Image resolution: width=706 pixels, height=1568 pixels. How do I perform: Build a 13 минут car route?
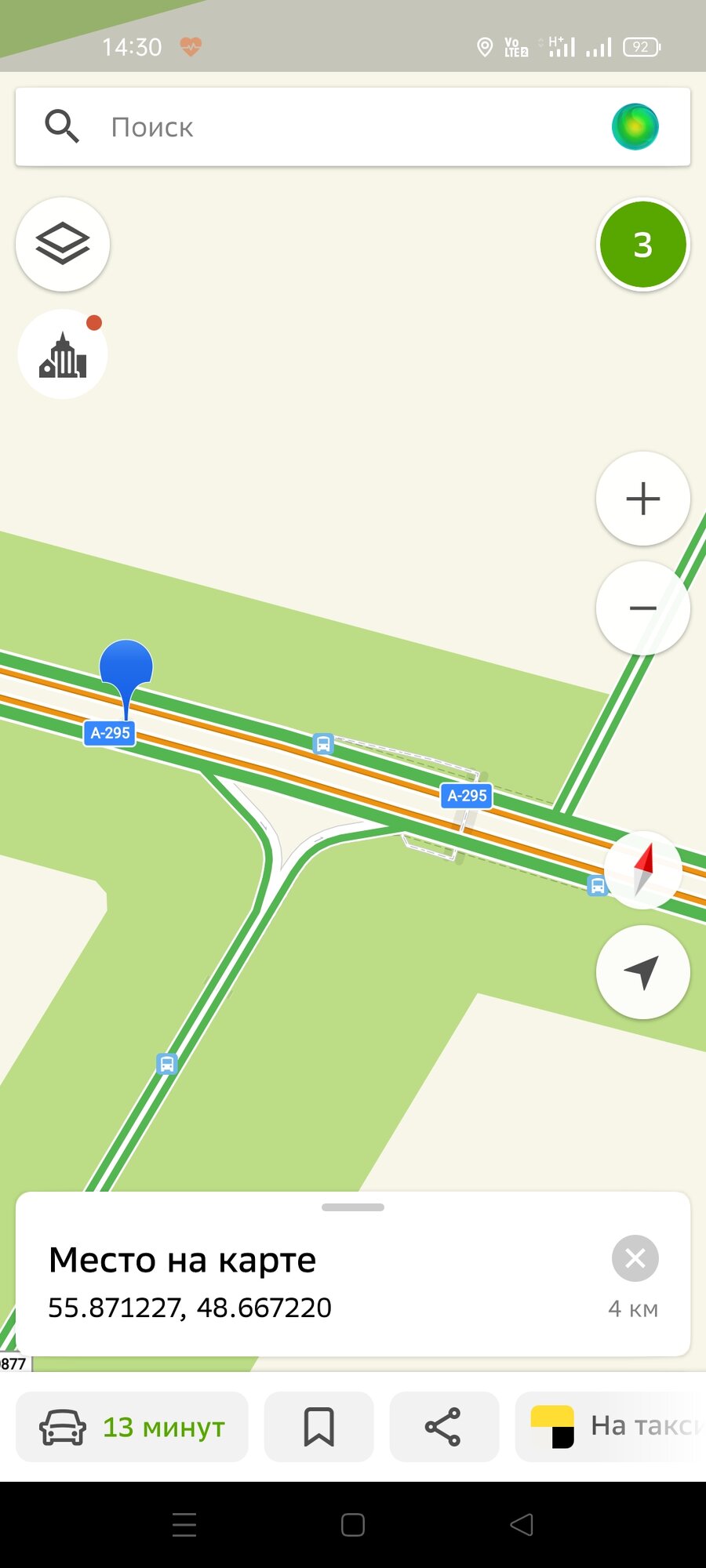tap(132, 1427)
